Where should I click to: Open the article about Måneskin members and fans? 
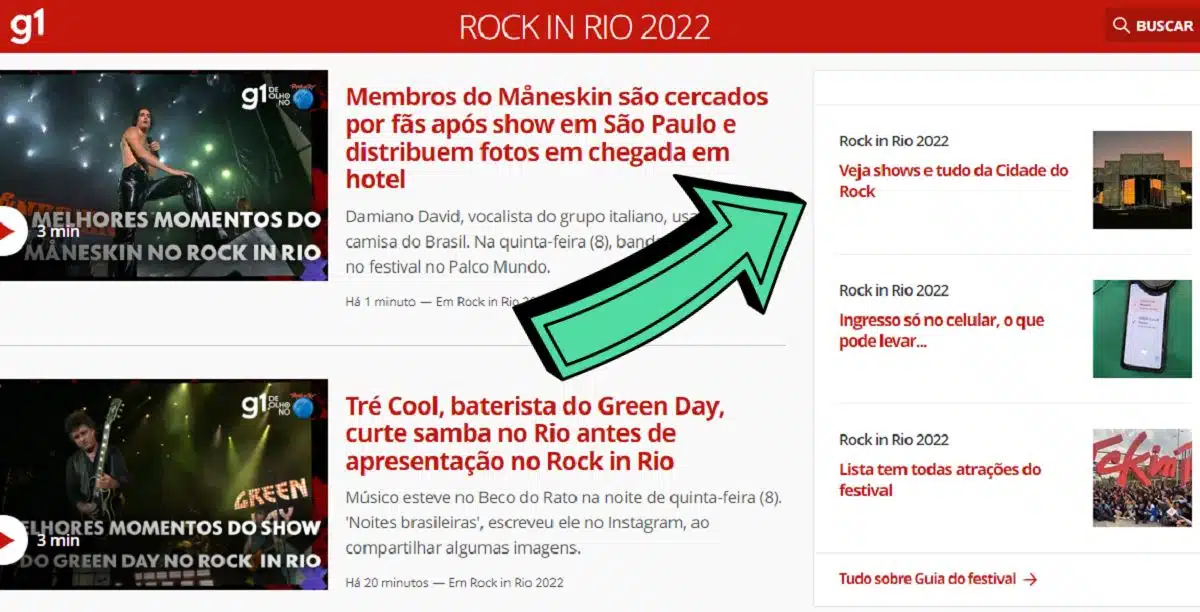556,138
